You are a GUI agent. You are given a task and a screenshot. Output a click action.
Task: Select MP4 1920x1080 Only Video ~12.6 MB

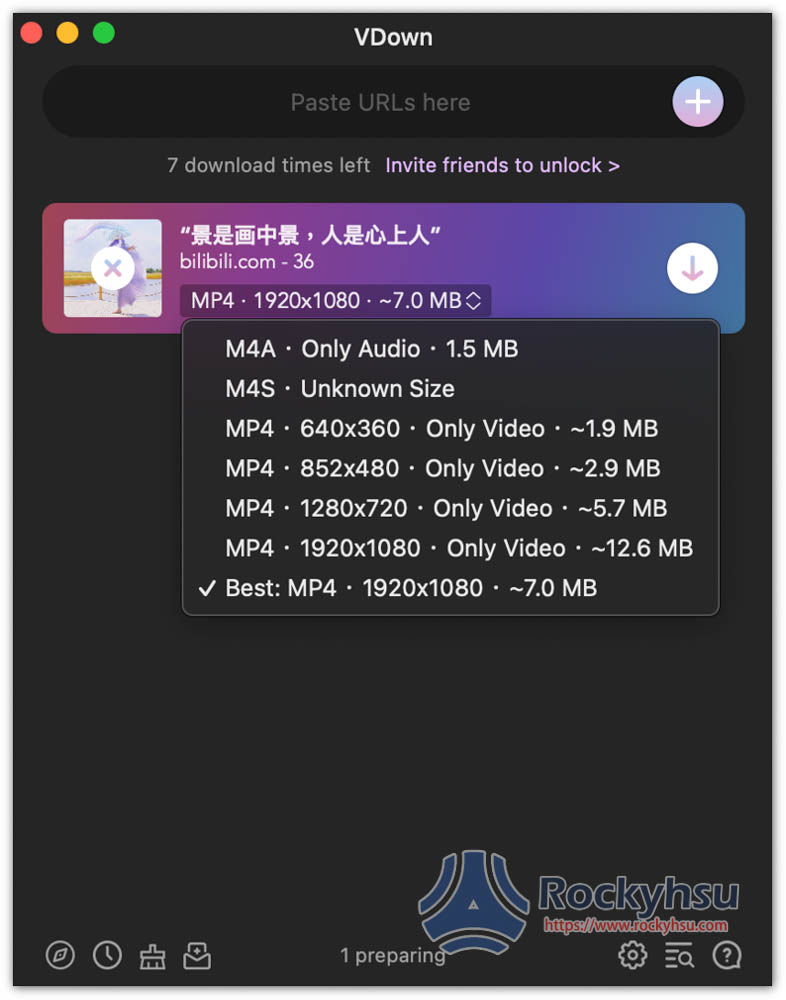(x=459, y=548)
